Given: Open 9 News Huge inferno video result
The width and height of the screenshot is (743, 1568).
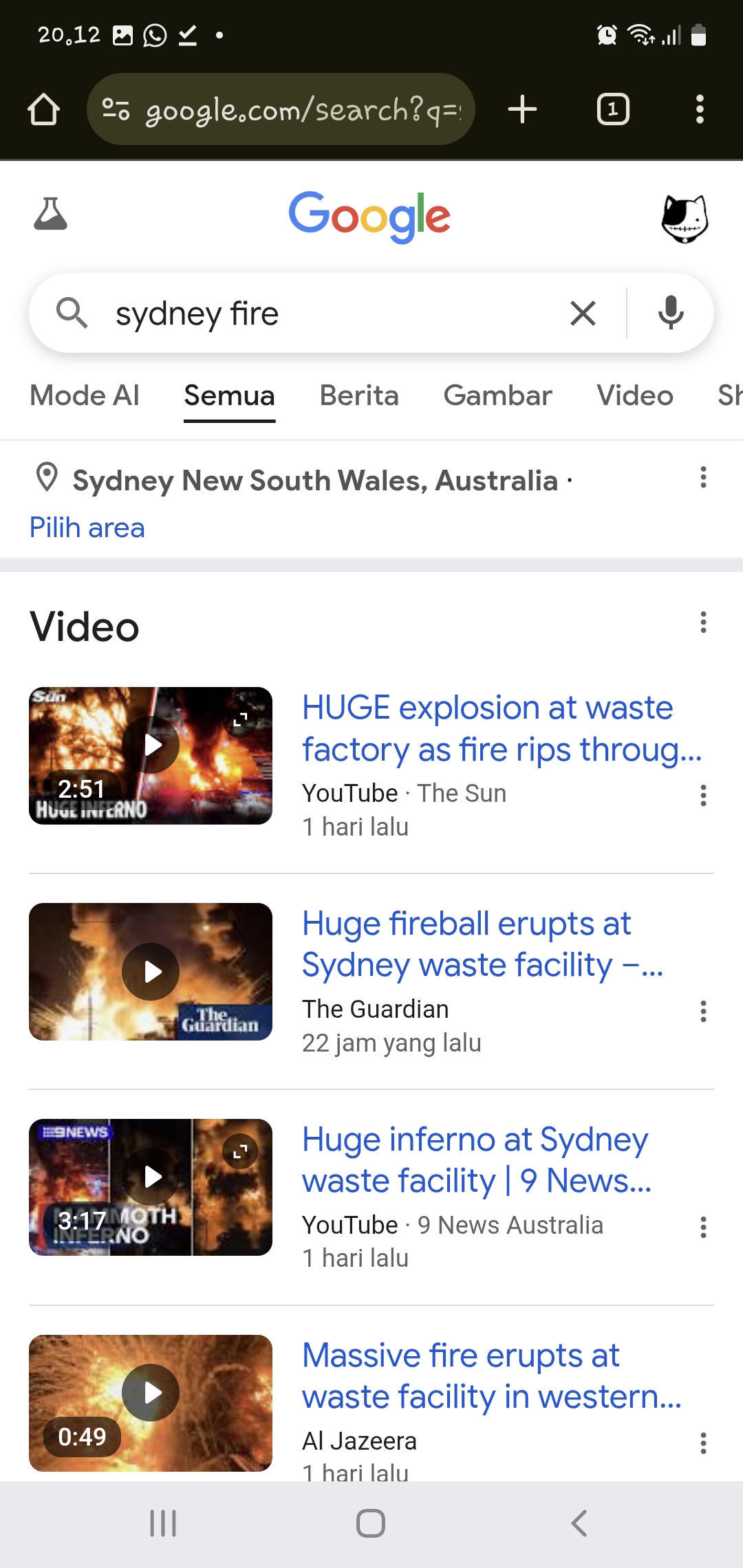Looking at the screenshot, I should 476,1160.
